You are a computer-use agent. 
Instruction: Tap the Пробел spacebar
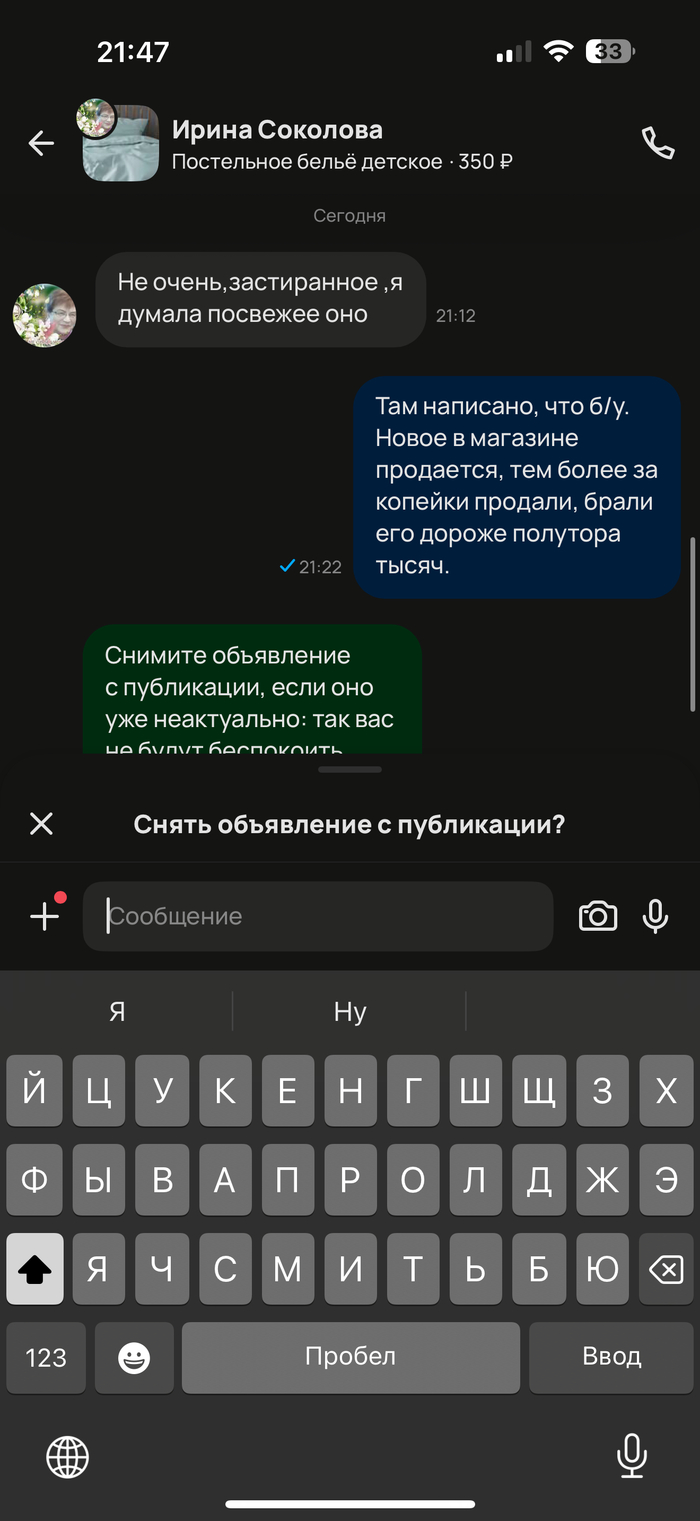350,1357
